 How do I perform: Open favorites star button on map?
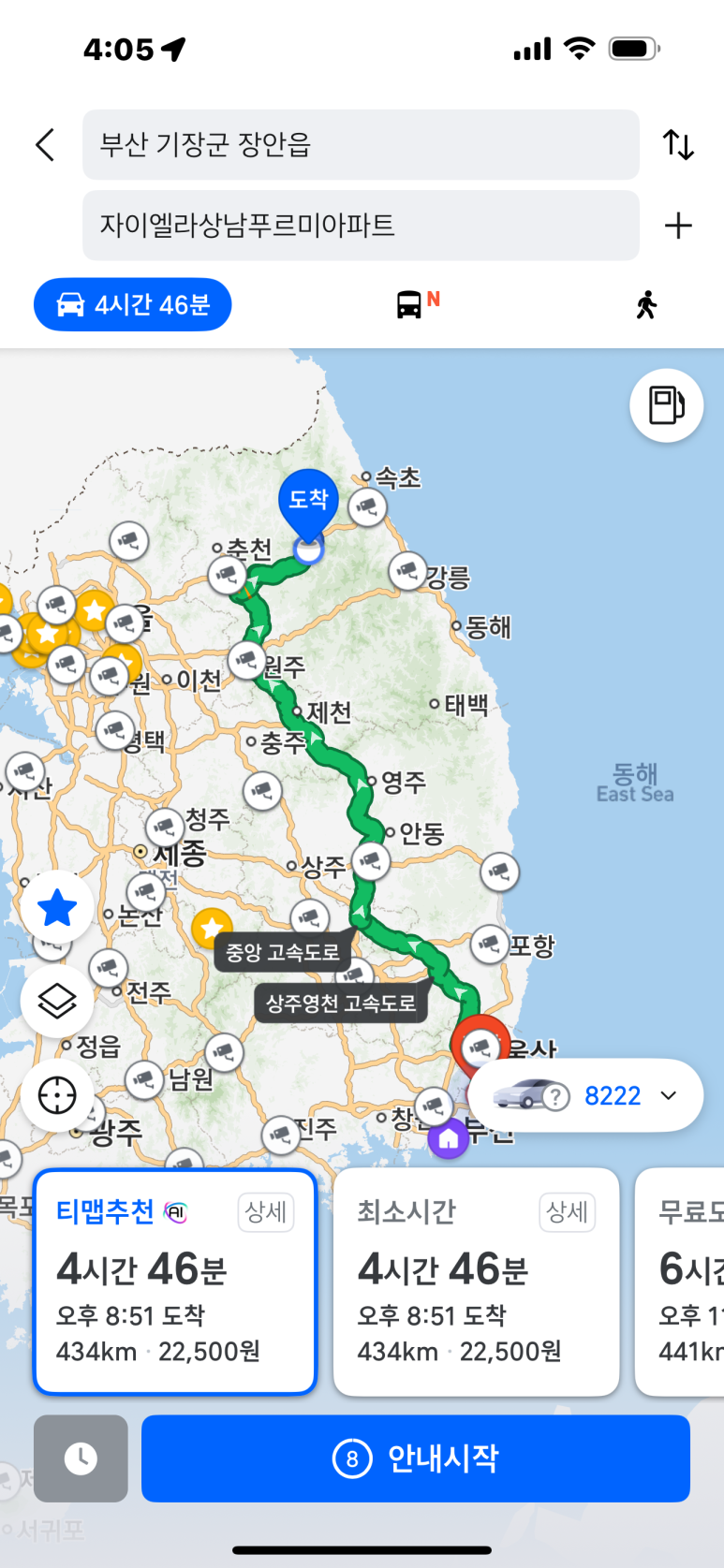pos(57,907)
